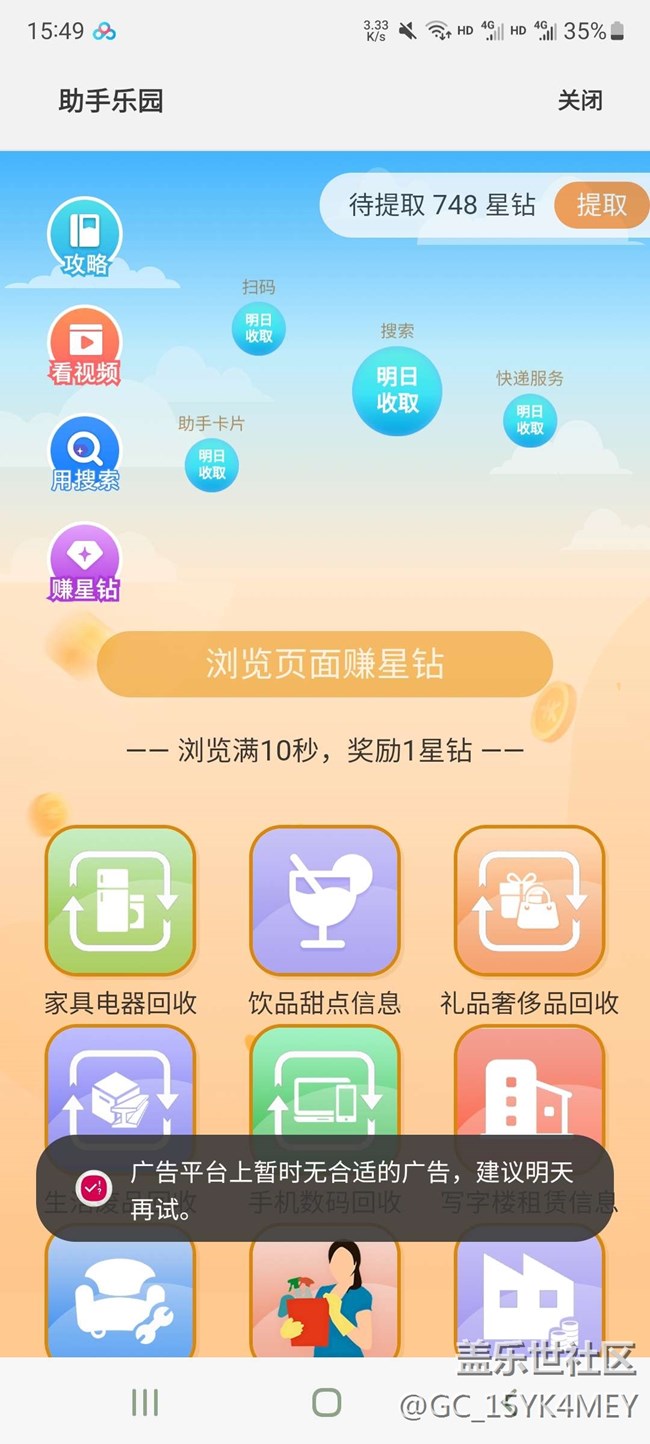Tap the 搜索 reward bubble
This screenshot has height=1444, width=650.
(x=397, y=390)
